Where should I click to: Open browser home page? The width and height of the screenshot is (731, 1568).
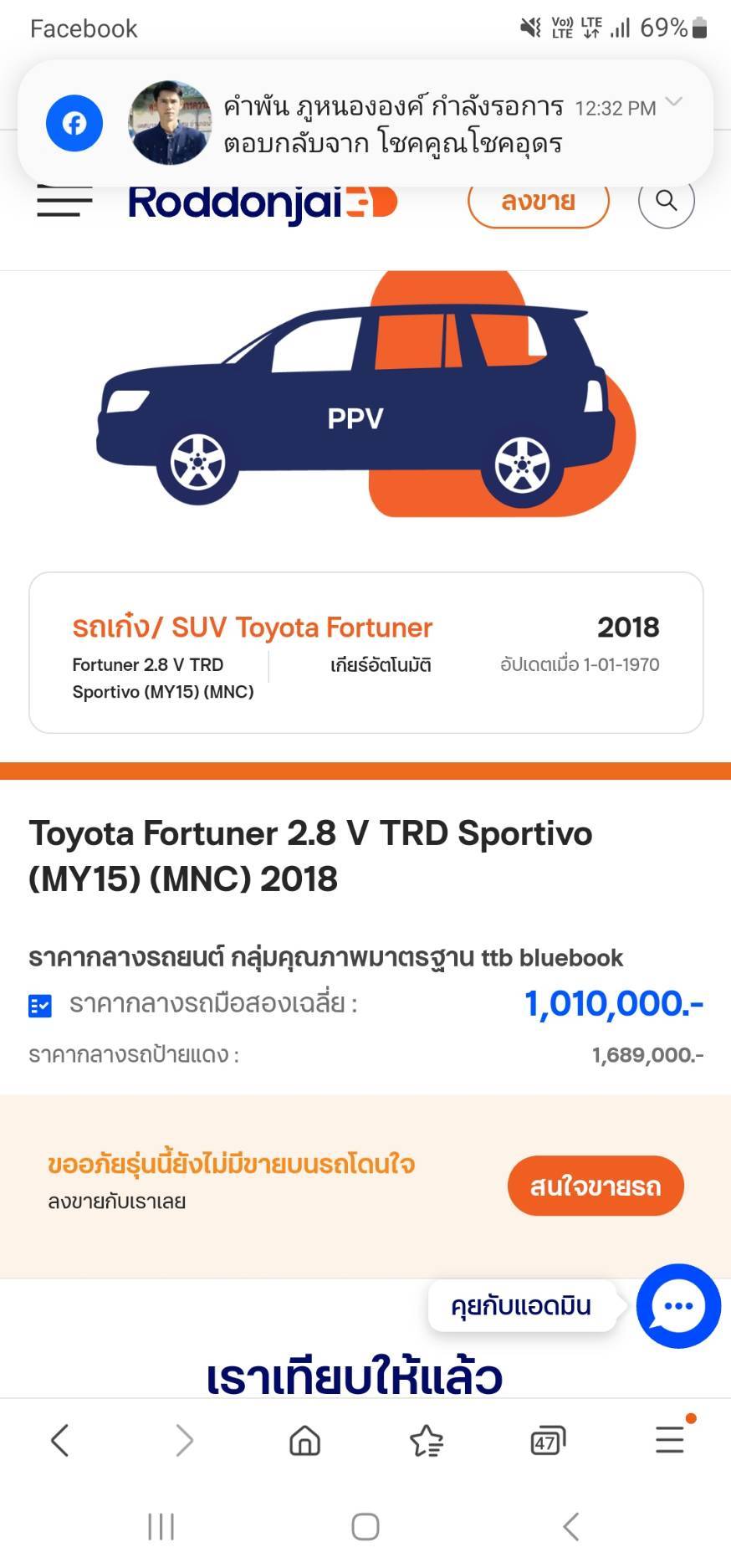pos(304,1441)
